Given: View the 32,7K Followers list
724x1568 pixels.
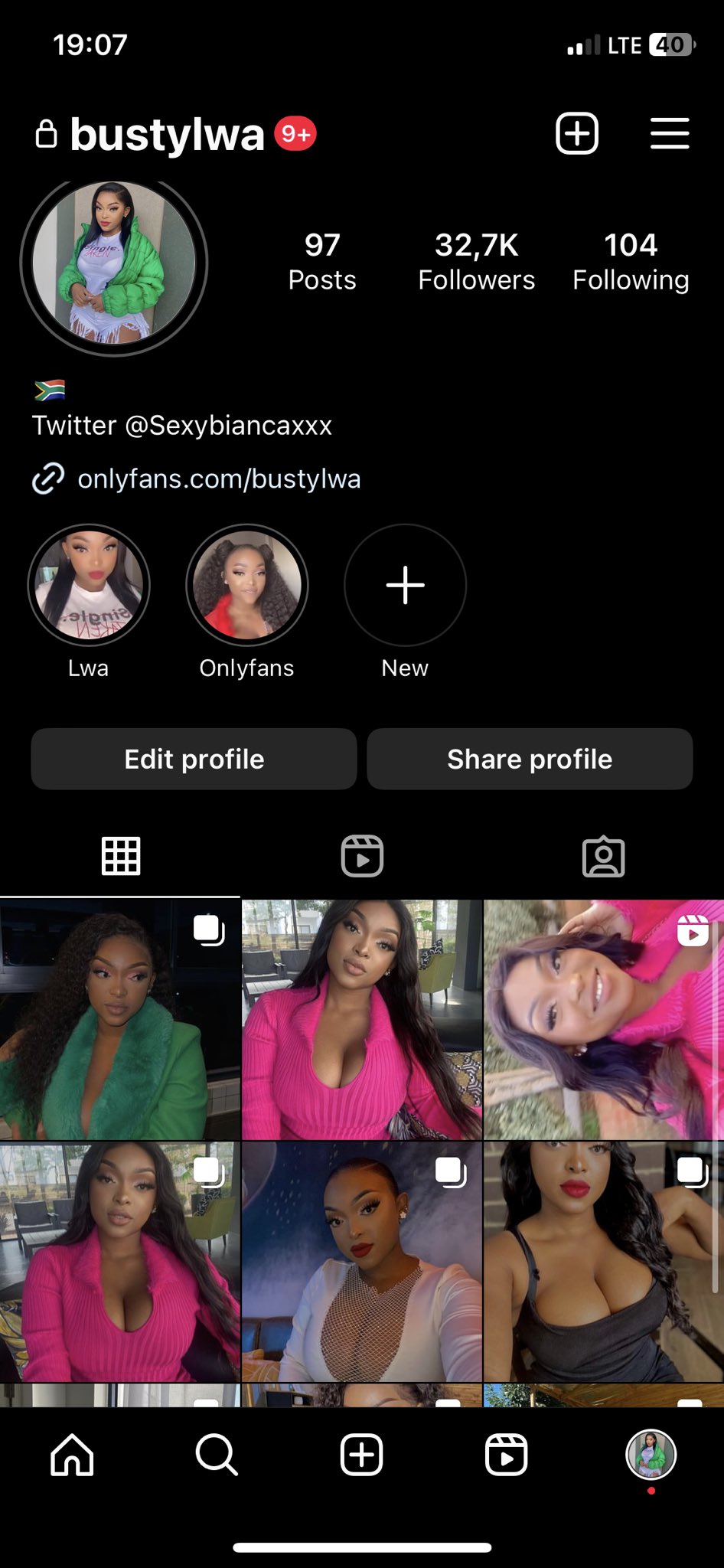Looking at the screenshot, I should point(476,262).
